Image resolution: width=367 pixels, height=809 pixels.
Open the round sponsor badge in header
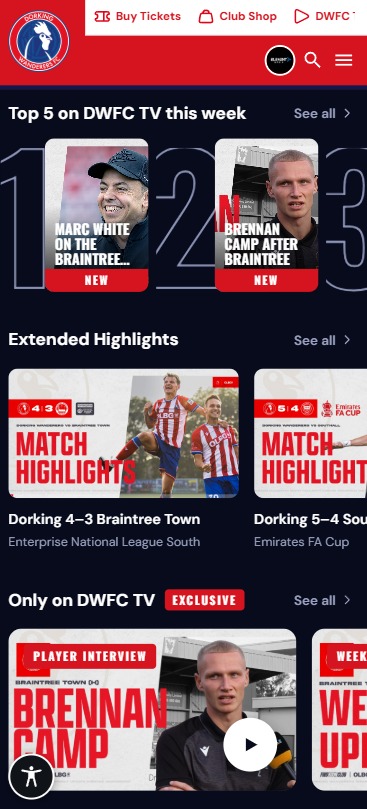coord(280,60)
